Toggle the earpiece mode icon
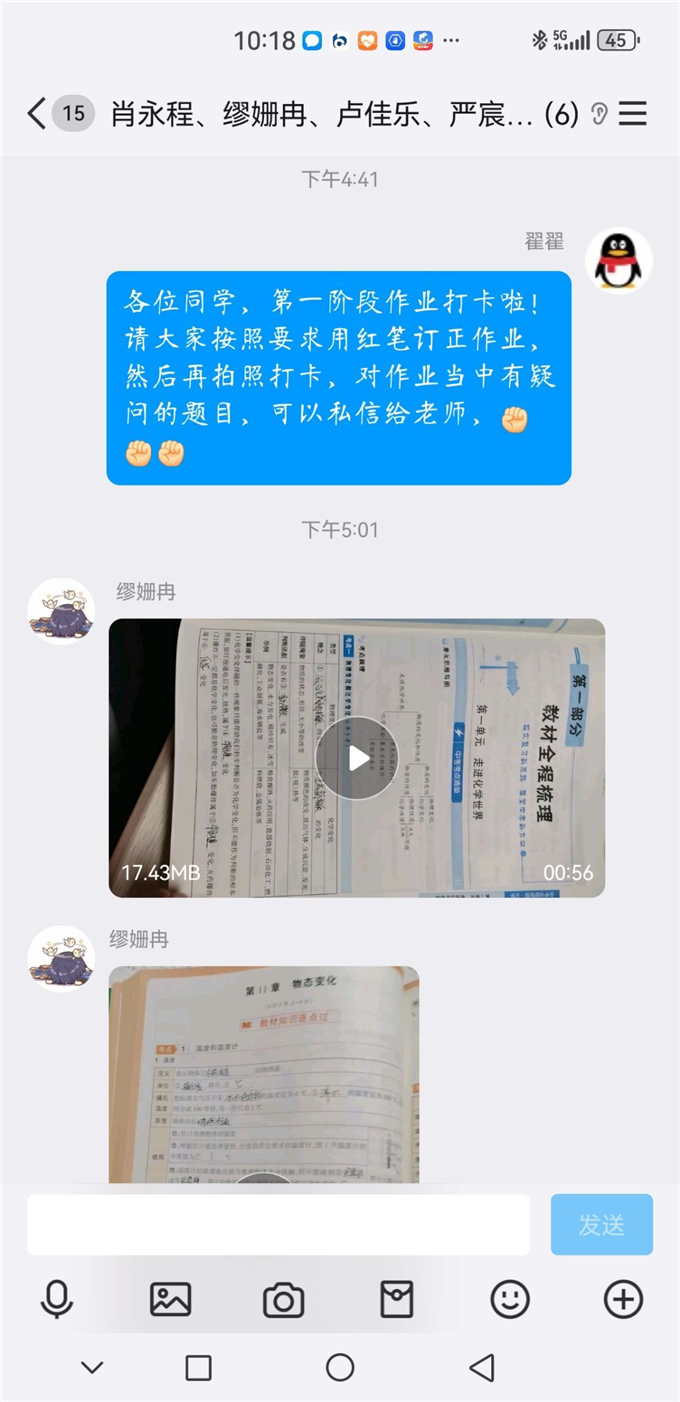680x1402 pixels. (x=599, y=114)
